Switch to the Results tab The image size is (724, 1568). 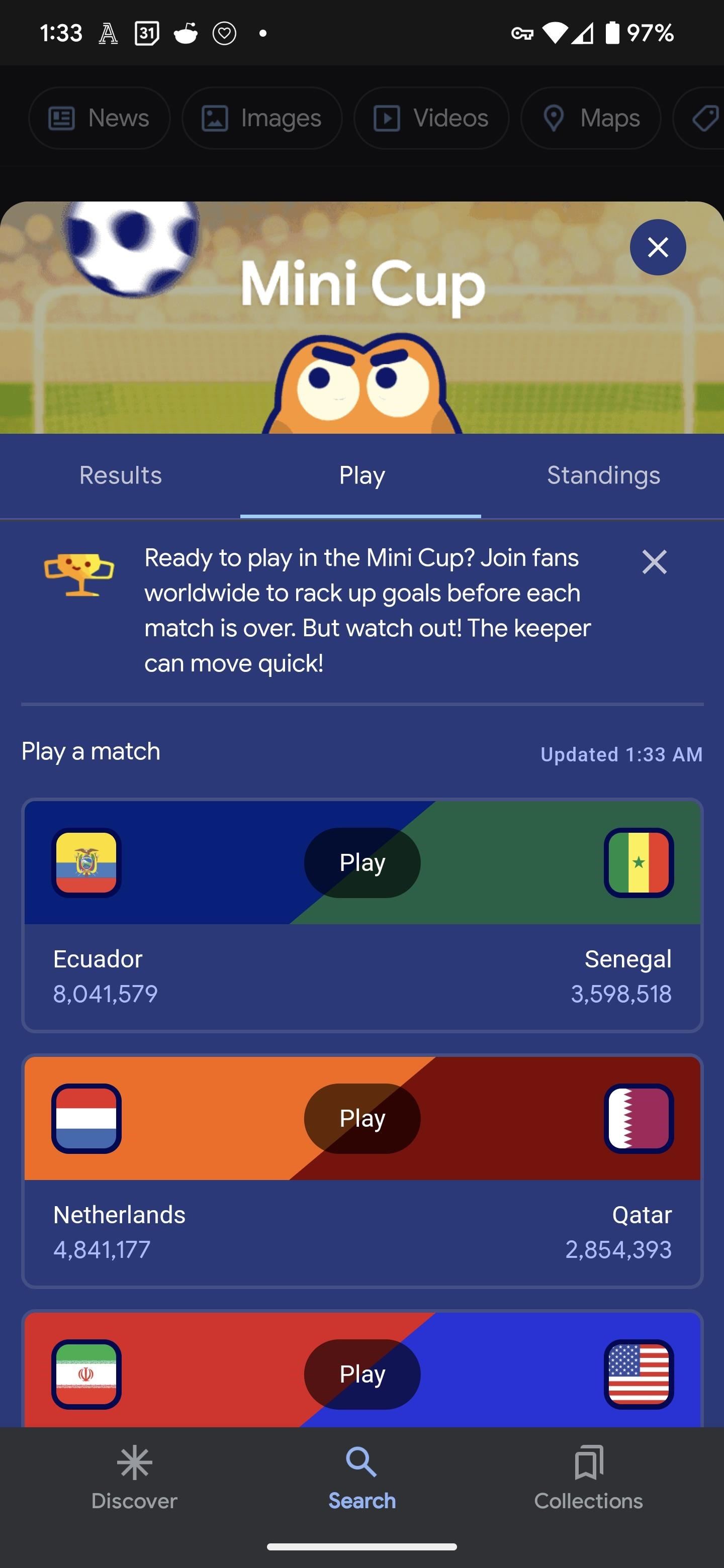(x=120, y=475)
